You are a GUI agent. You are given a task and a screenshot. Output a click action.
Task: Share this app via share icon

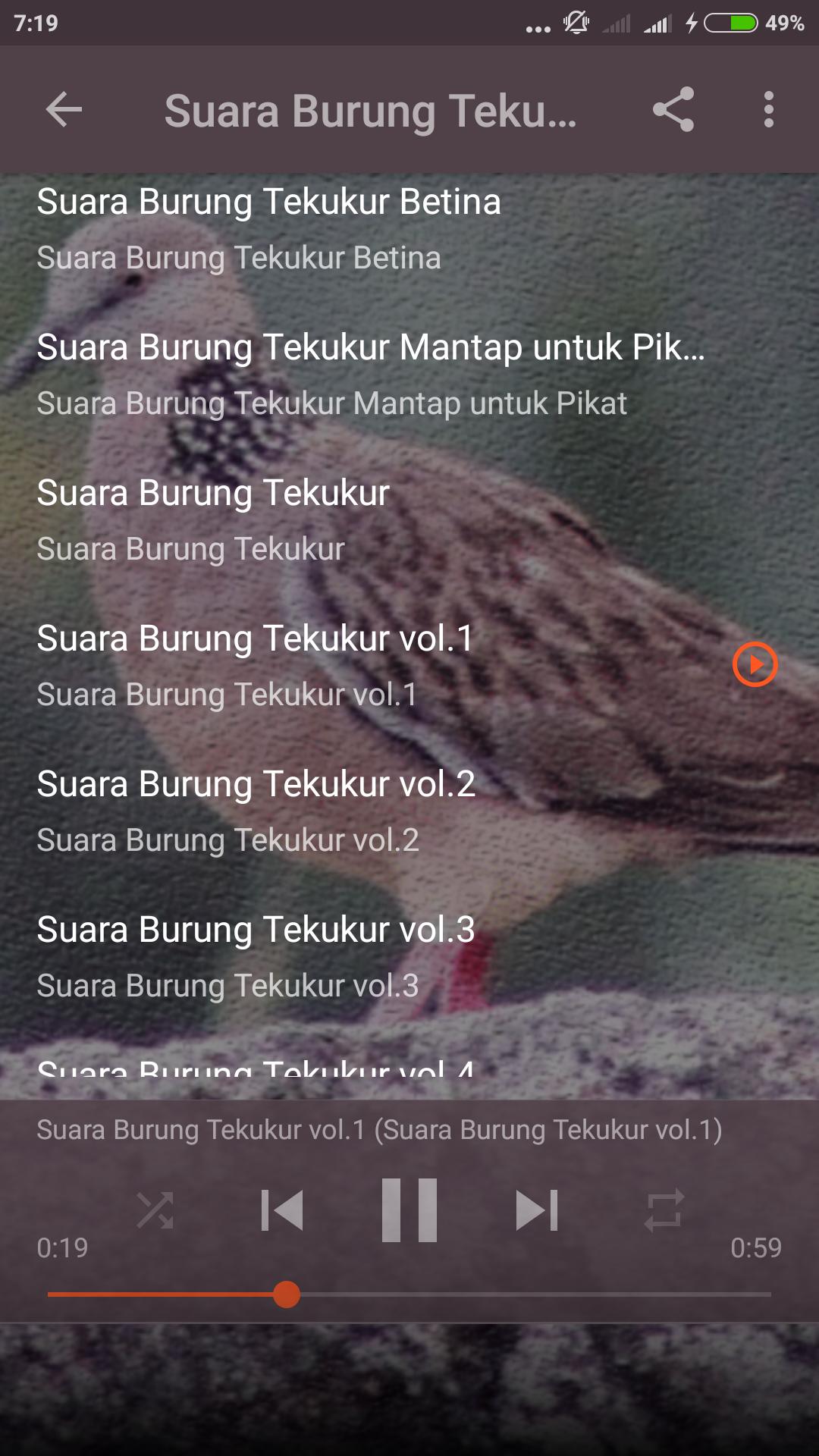pos(673,110)
